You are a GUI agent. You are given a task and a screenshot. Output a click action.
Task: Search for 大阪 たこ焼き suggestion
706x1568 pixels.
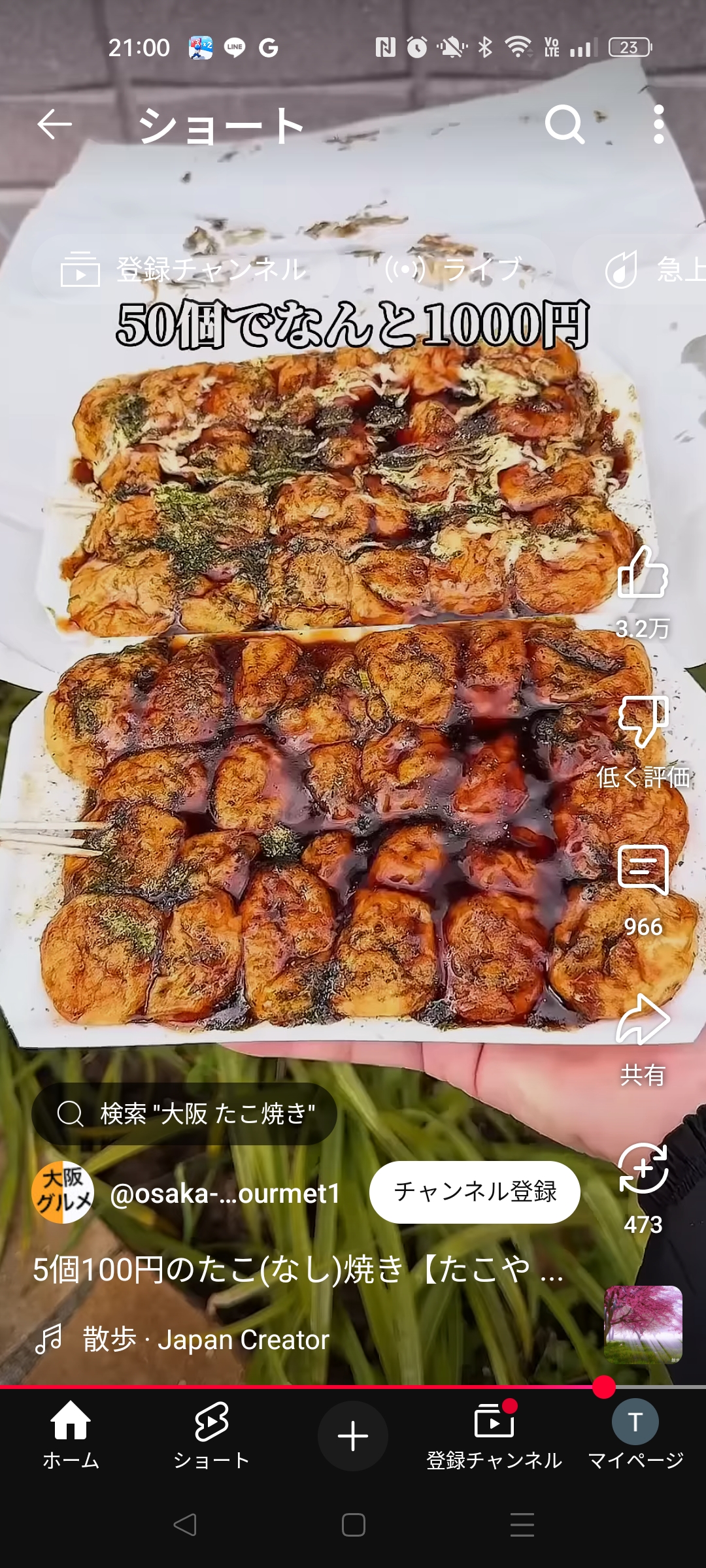[184, 1114]
